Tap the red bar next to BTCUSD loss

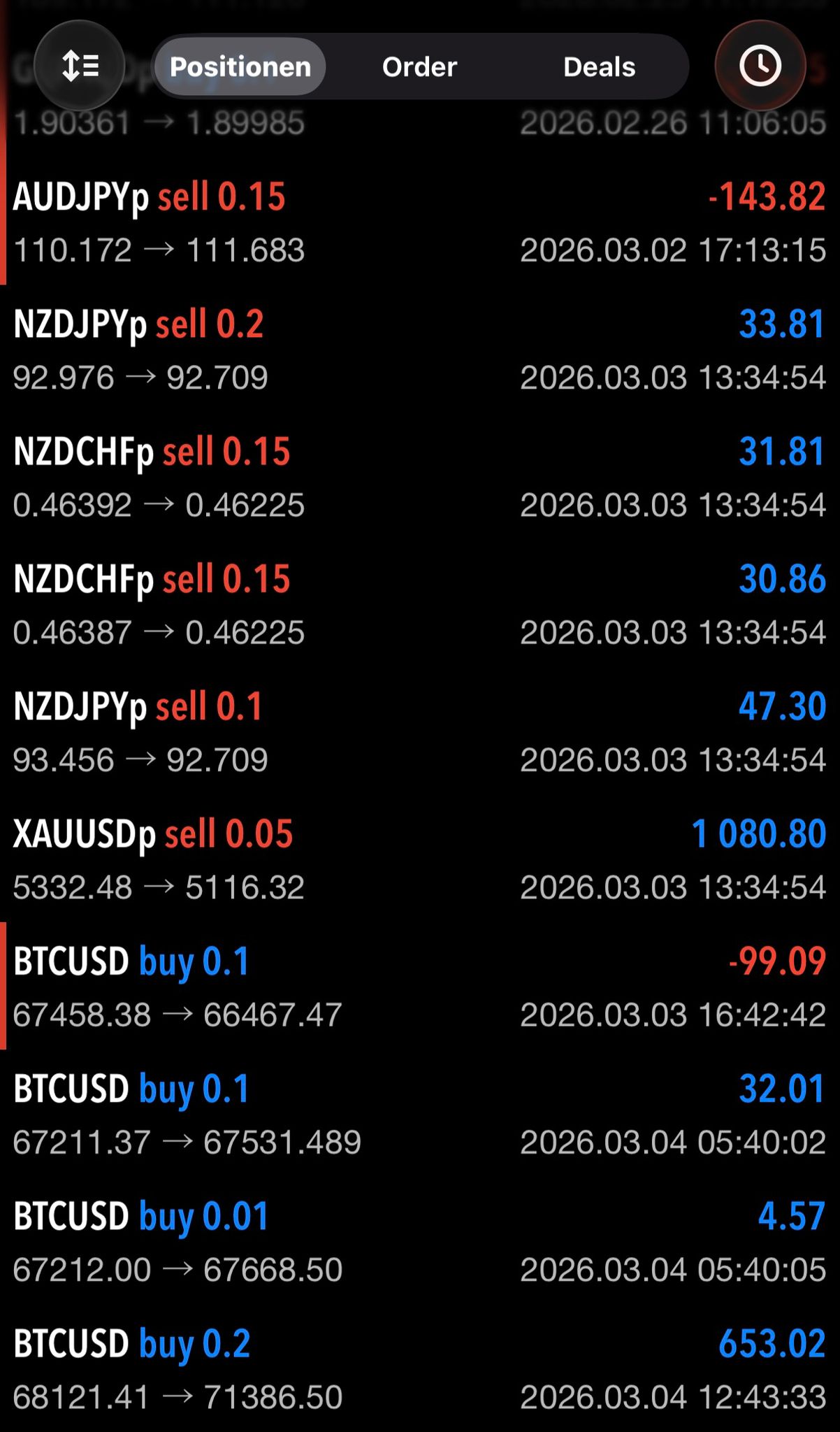3,986
